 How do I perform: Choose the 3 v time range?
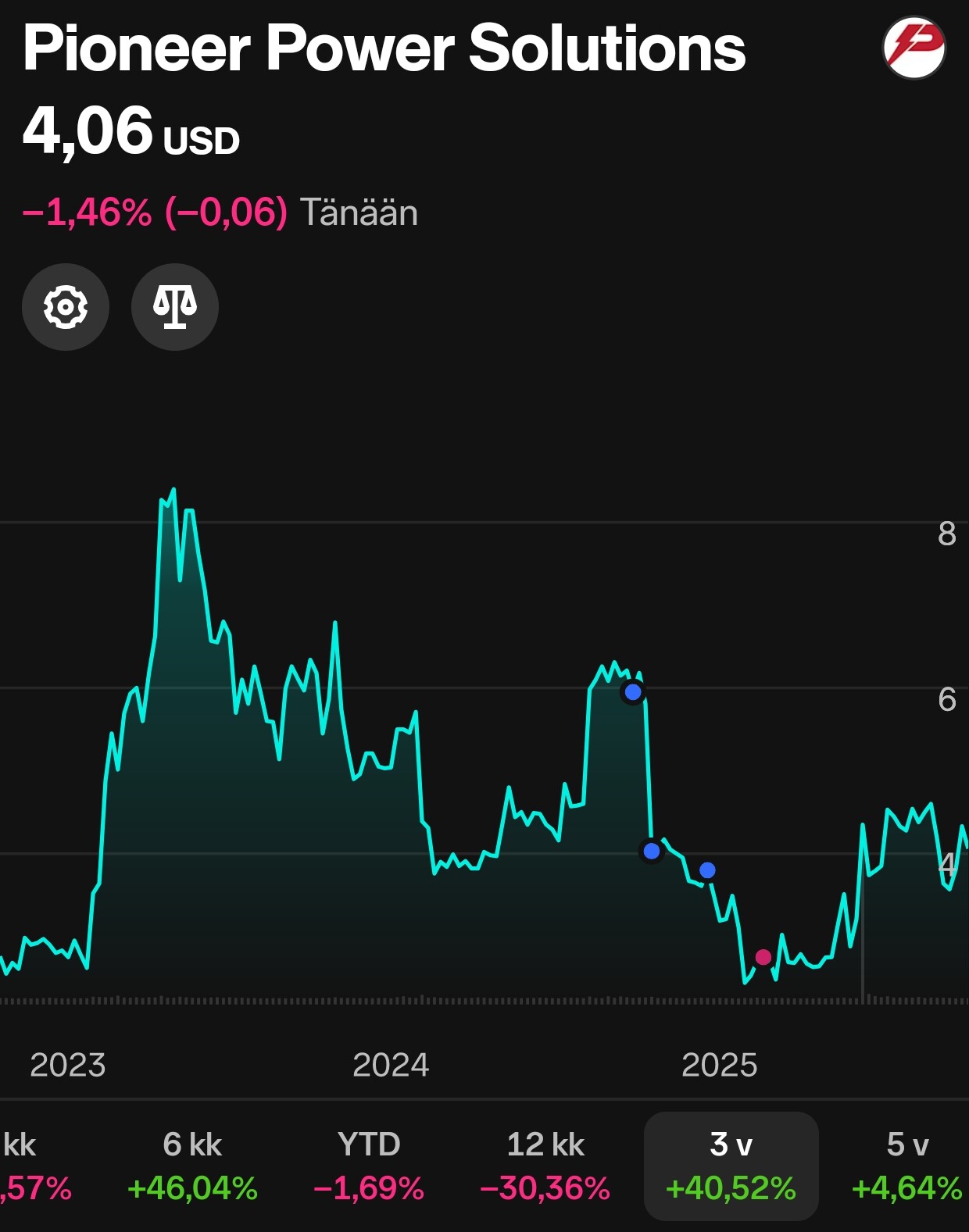731,1166
